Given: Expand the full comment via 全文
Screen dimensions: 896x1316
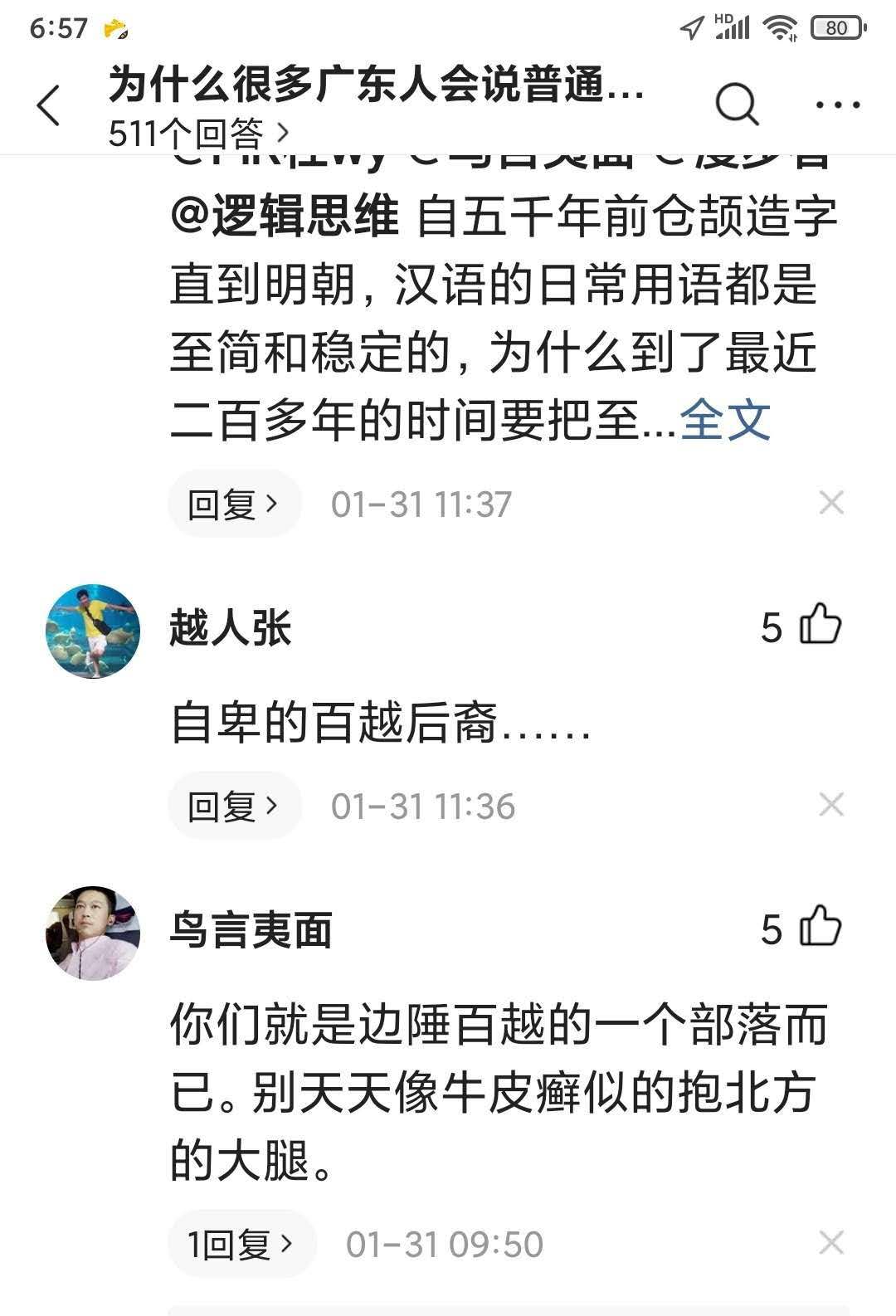Looking at the screenshot, I should point(725,420).
